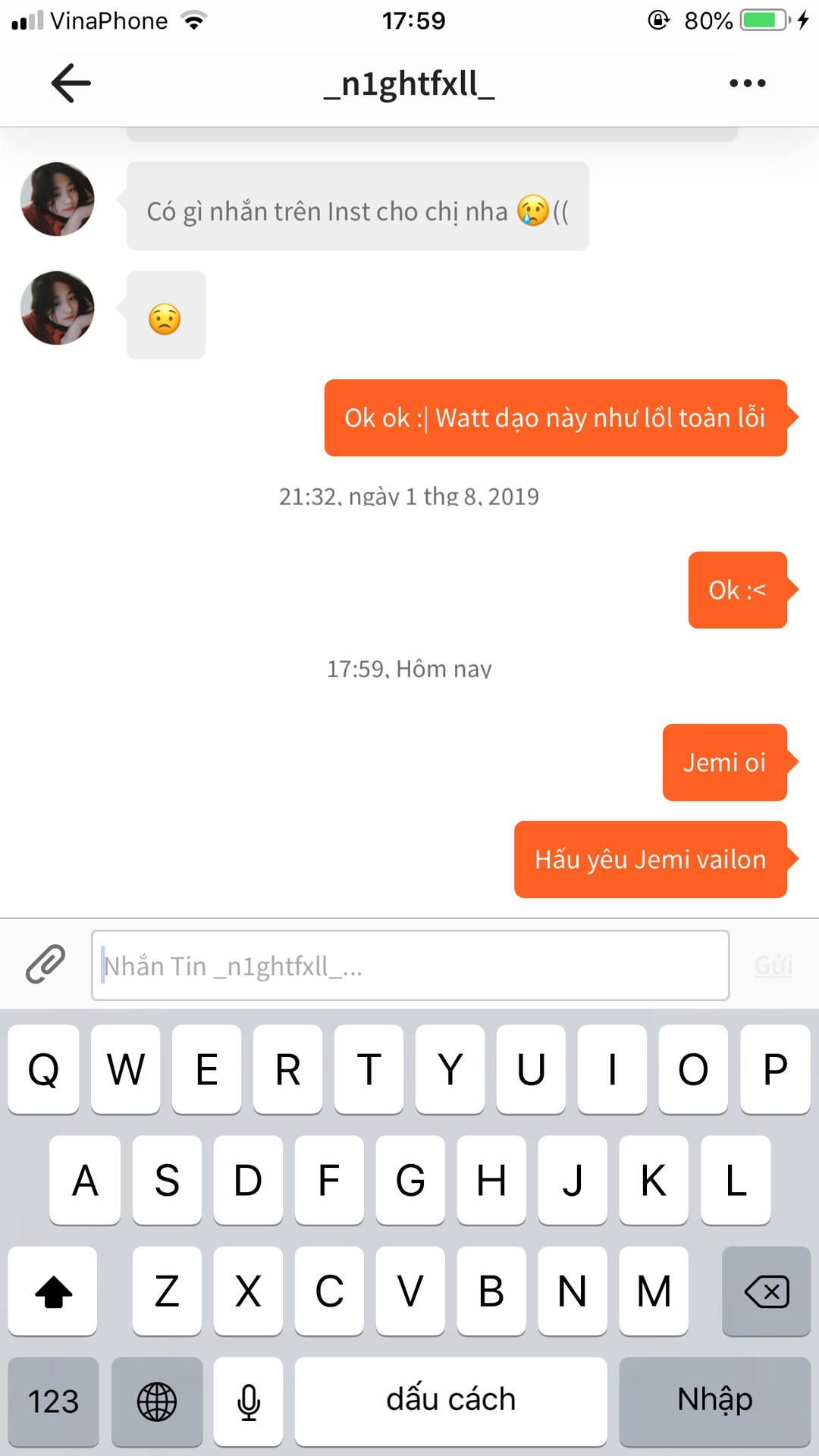Open sender's avatar beside the Inst message
This screenshot has height=1456, width=819.
(58, 199)
